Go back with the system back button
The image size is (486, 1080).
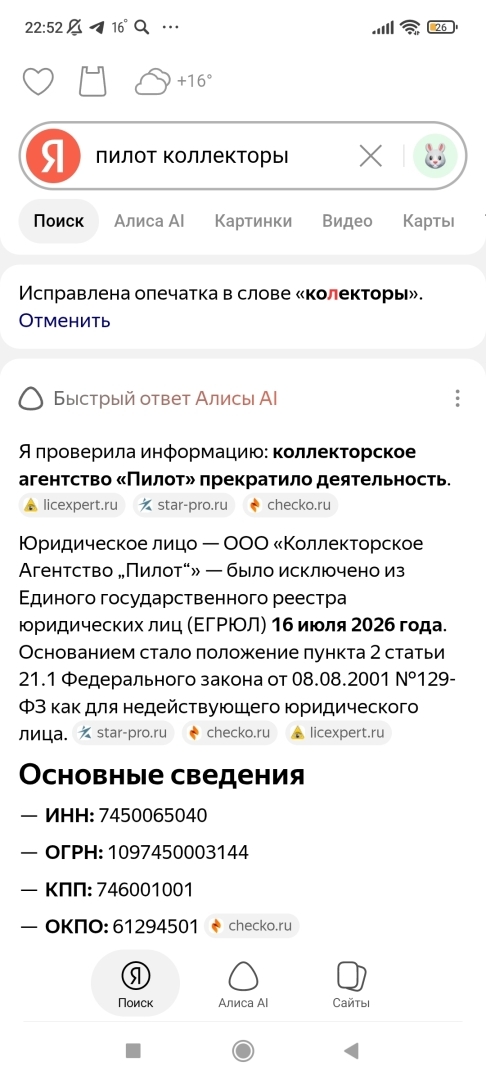pyautogui.click(x=351, y=1050)
